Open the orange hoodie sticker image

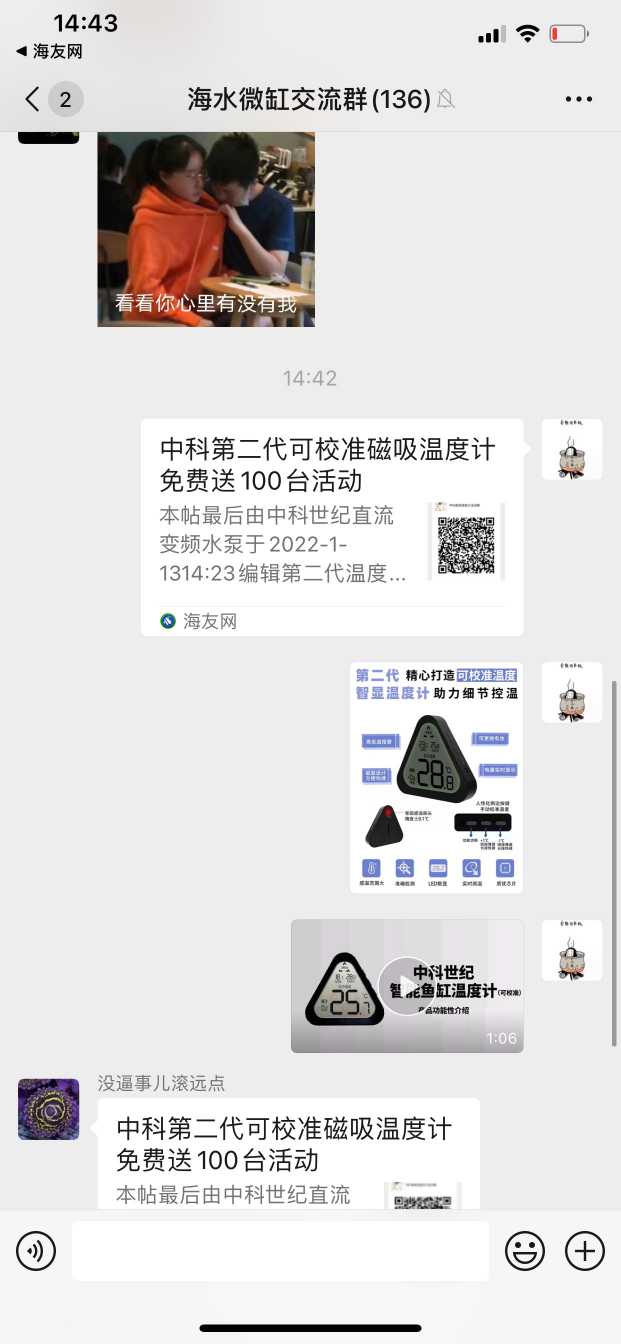pos(206,229)
